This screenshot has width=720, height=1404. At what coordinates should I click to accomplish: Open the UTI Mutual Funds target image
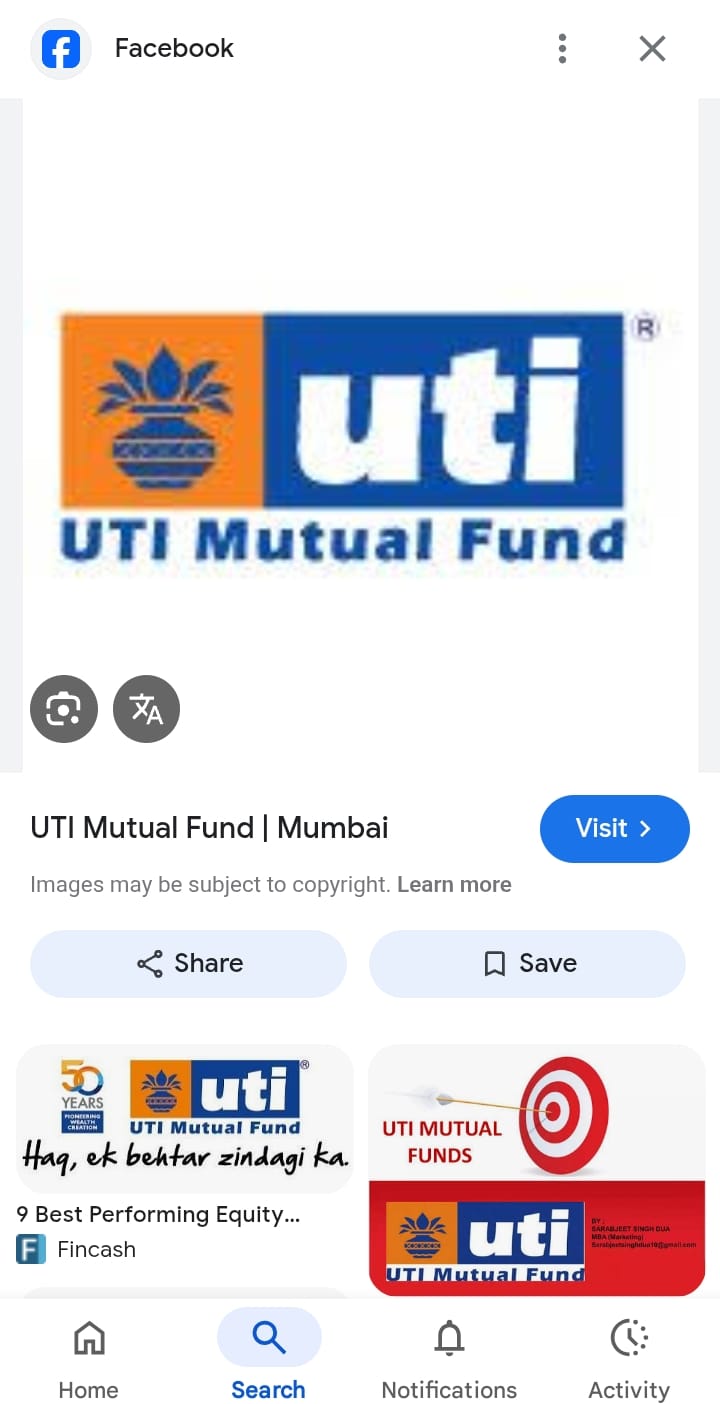click(x=537, y=1170)
